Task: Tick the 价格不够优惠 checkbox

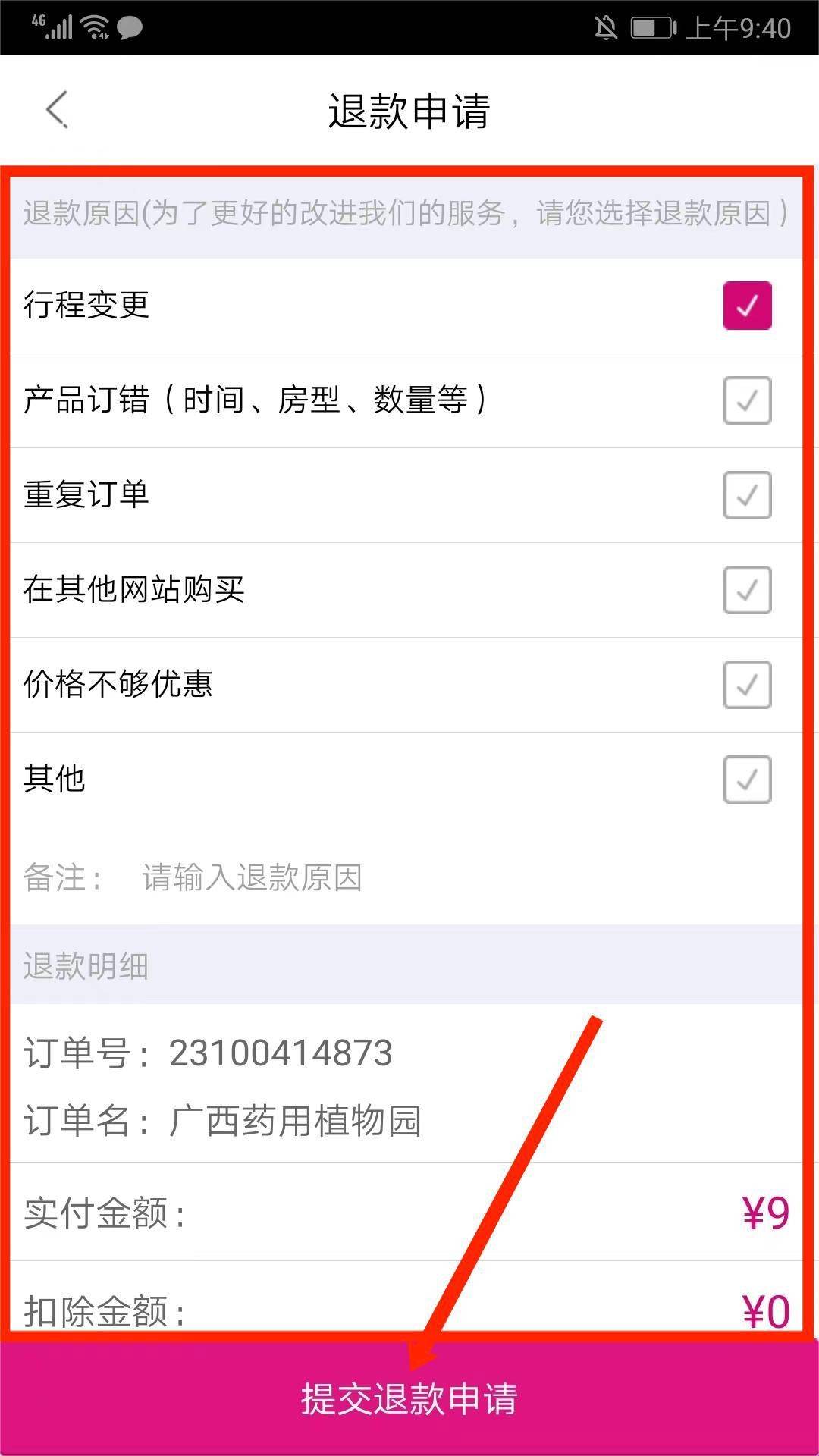Action: point(747,685)
